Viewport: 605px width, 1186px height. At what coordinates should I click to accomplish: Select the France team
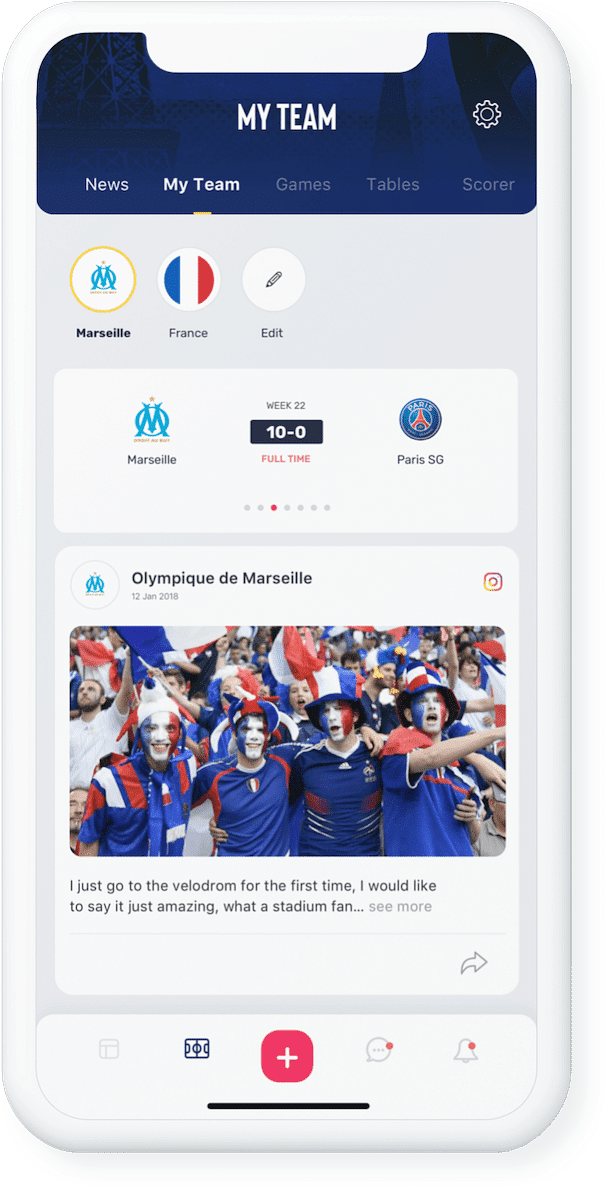click(x=189, y=279)
